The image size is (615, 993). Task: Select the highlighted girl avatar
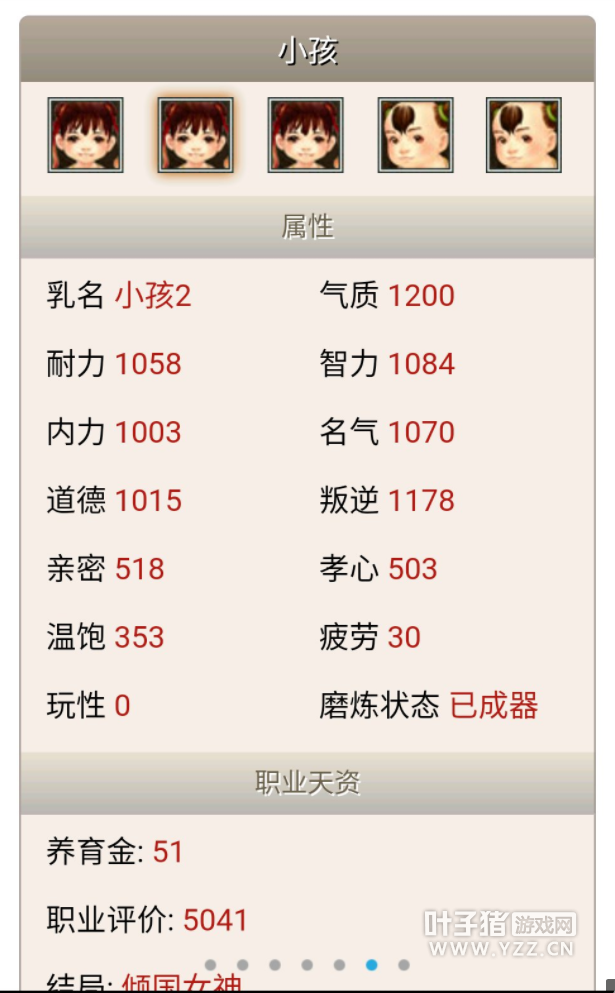(x=196, y=135)
